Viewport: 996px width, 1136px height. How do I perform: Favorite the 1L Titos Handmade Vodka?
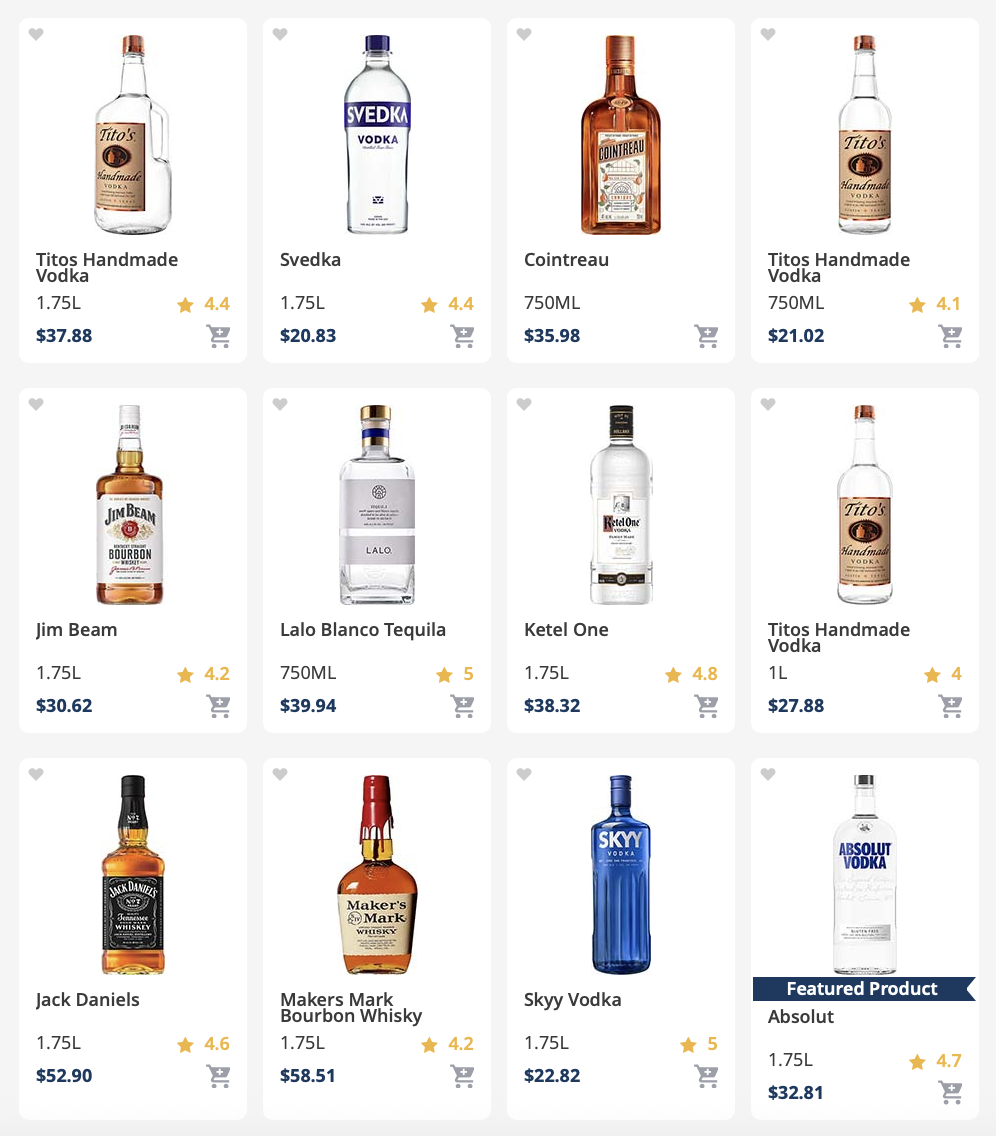click(x=768, y=405)
